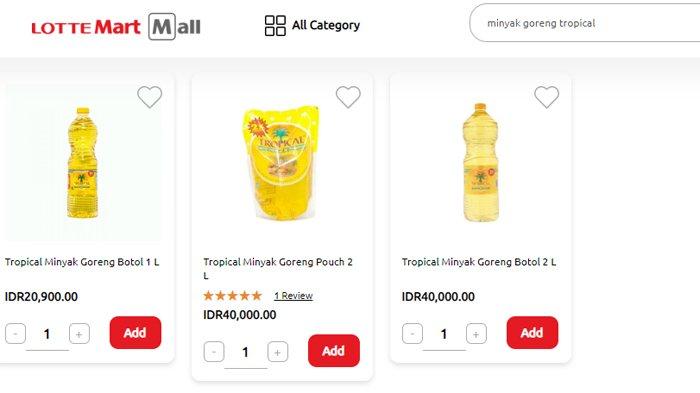Add Tropical Botol 1 L to the wishlist
The height and width of the screenshot is (393, 700).
pos(150,96)
